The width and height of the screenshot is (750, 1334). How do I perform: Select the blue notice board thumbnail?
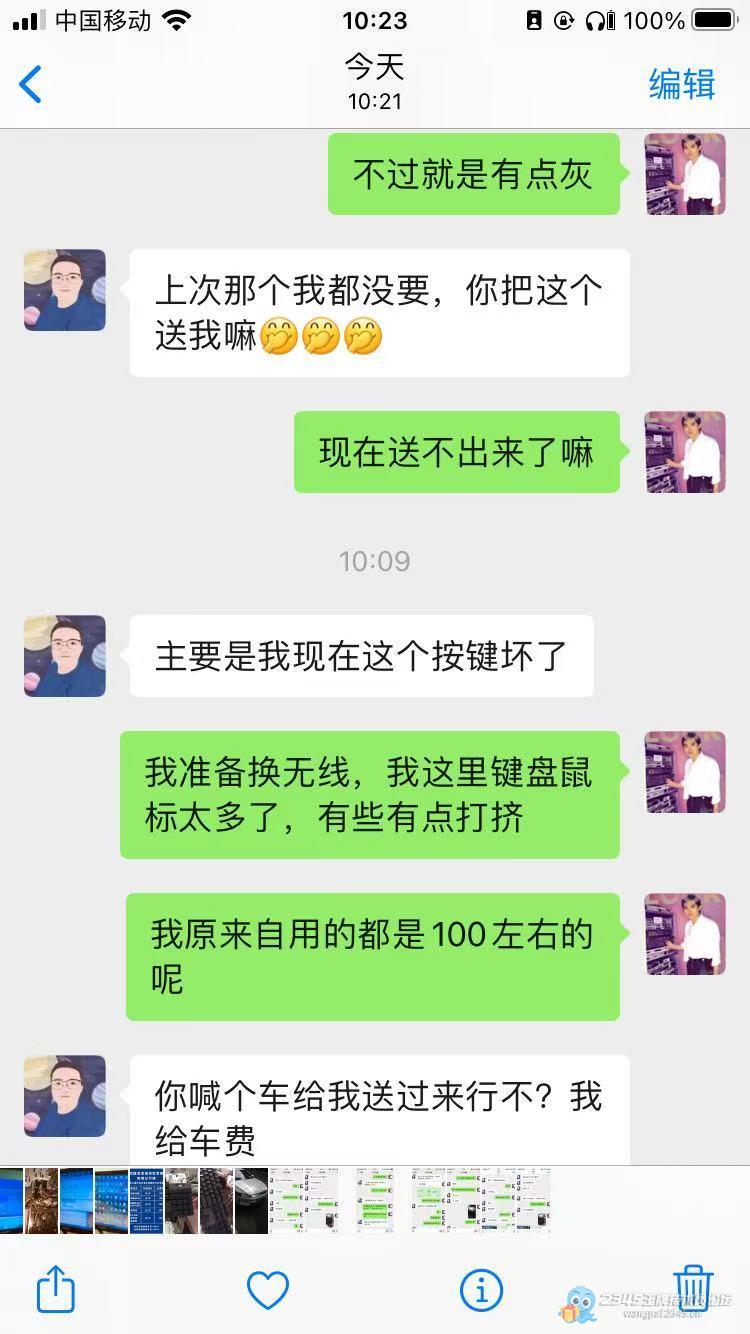click(146, 1200)
